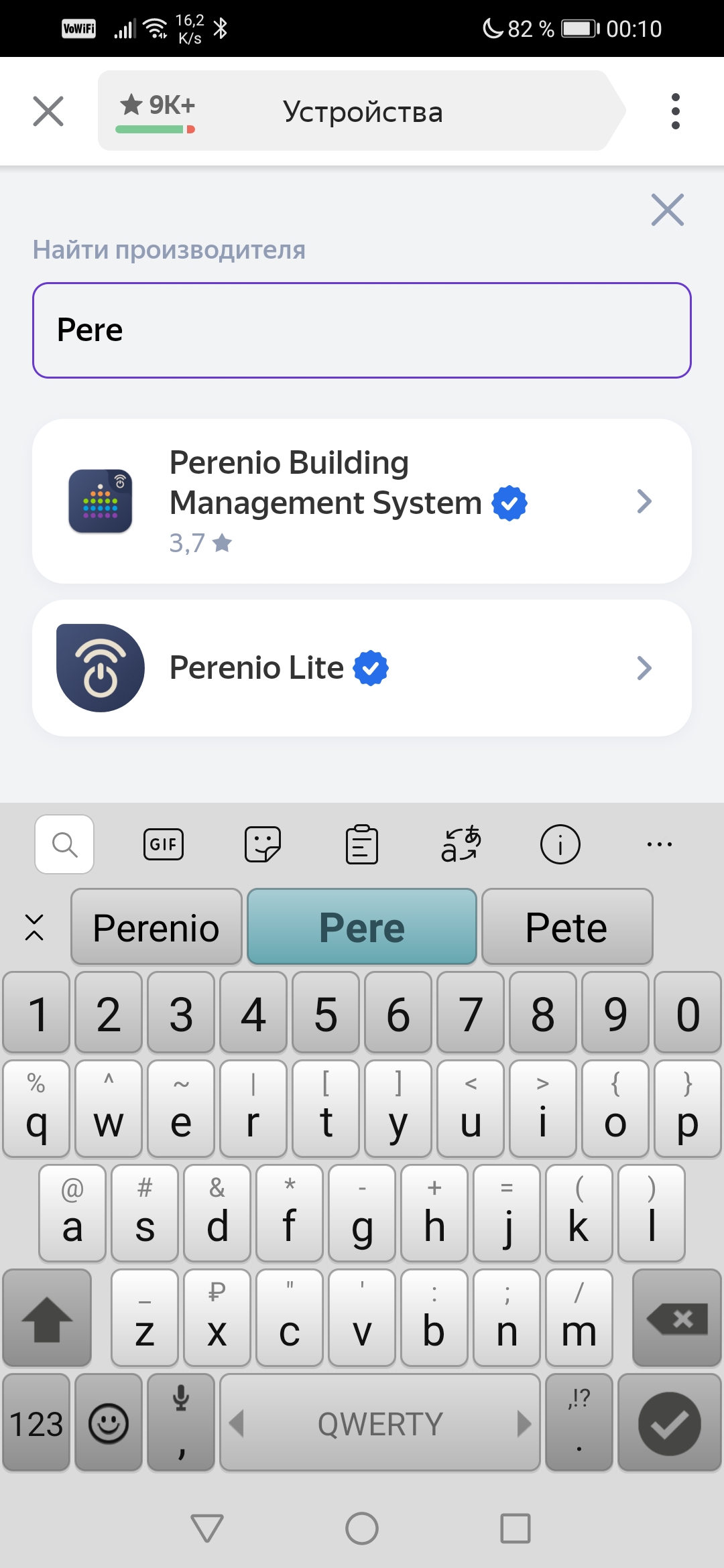Open the keyboard translate tool
Viewport: 724px width, 1568px height.
coord(461,844)
